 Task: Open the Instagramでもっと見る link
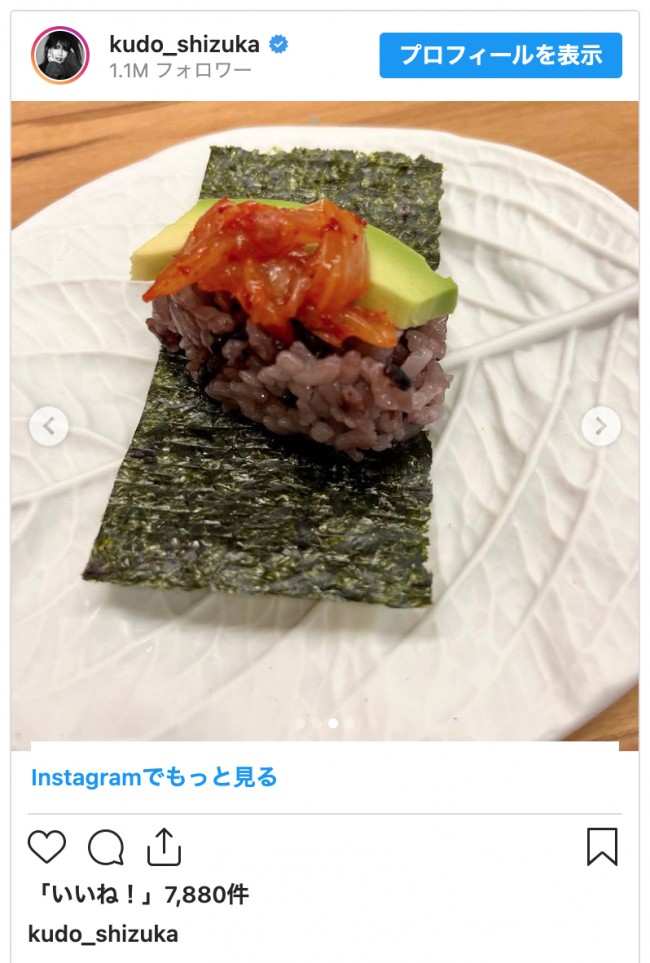pyautogui.click(x=154, y=777)
